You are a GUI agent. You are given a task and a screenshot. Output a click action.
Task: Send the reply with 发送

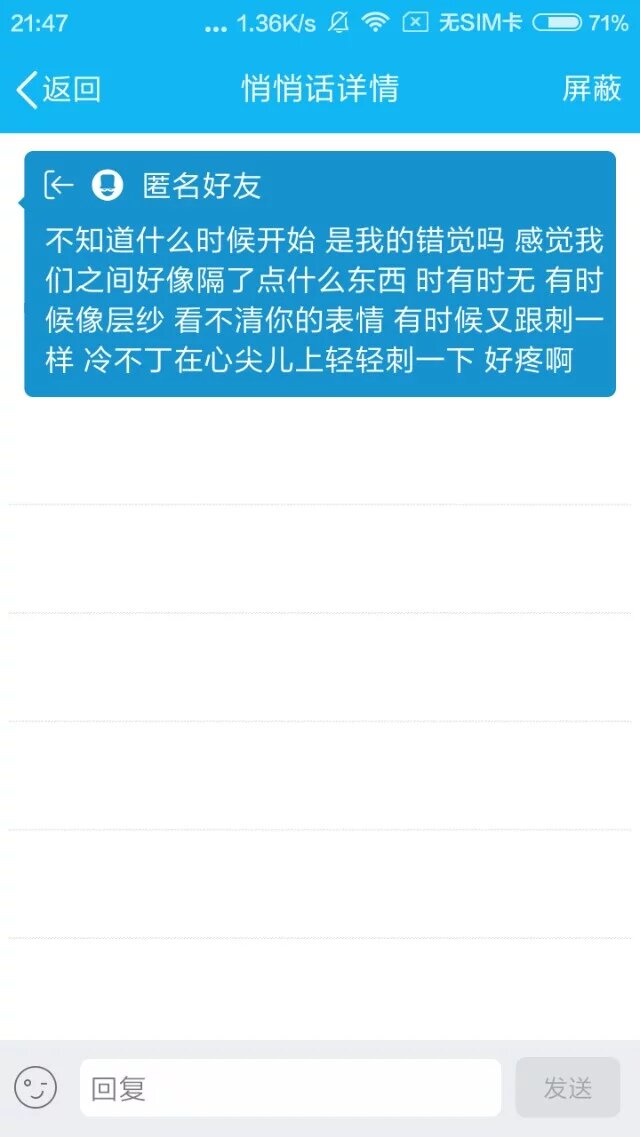coord(567,1088)
